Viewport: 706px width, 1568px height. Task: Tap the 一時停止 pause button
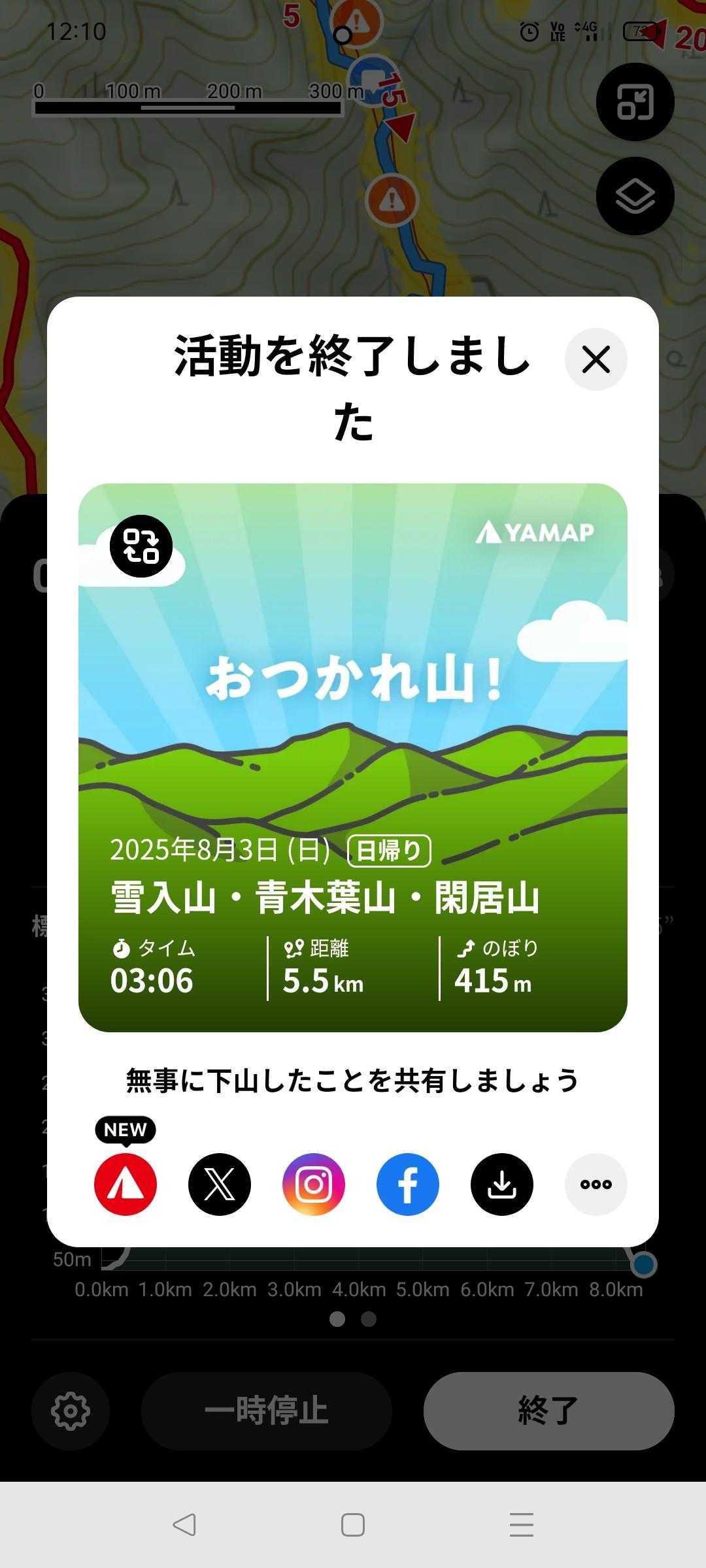[x=267, y=1411]
